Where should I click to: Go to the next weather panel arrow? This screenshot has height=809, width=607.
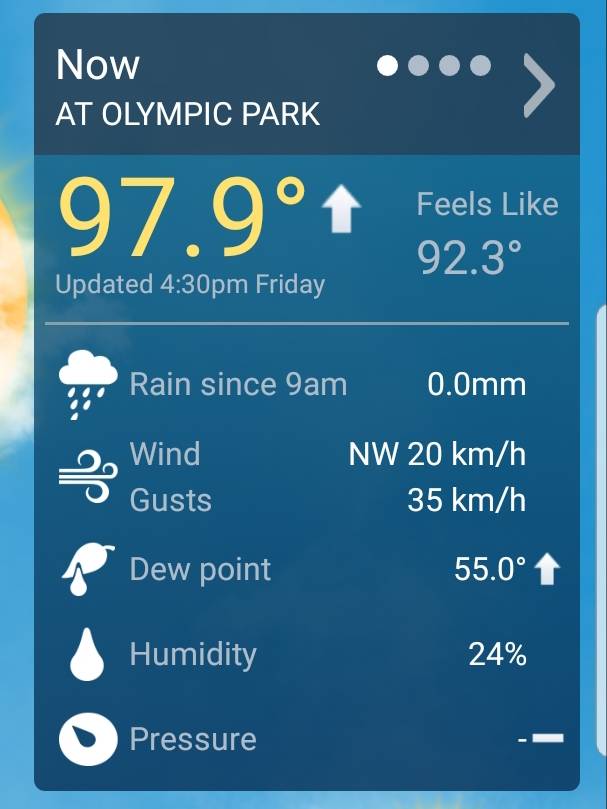[538, 85]
